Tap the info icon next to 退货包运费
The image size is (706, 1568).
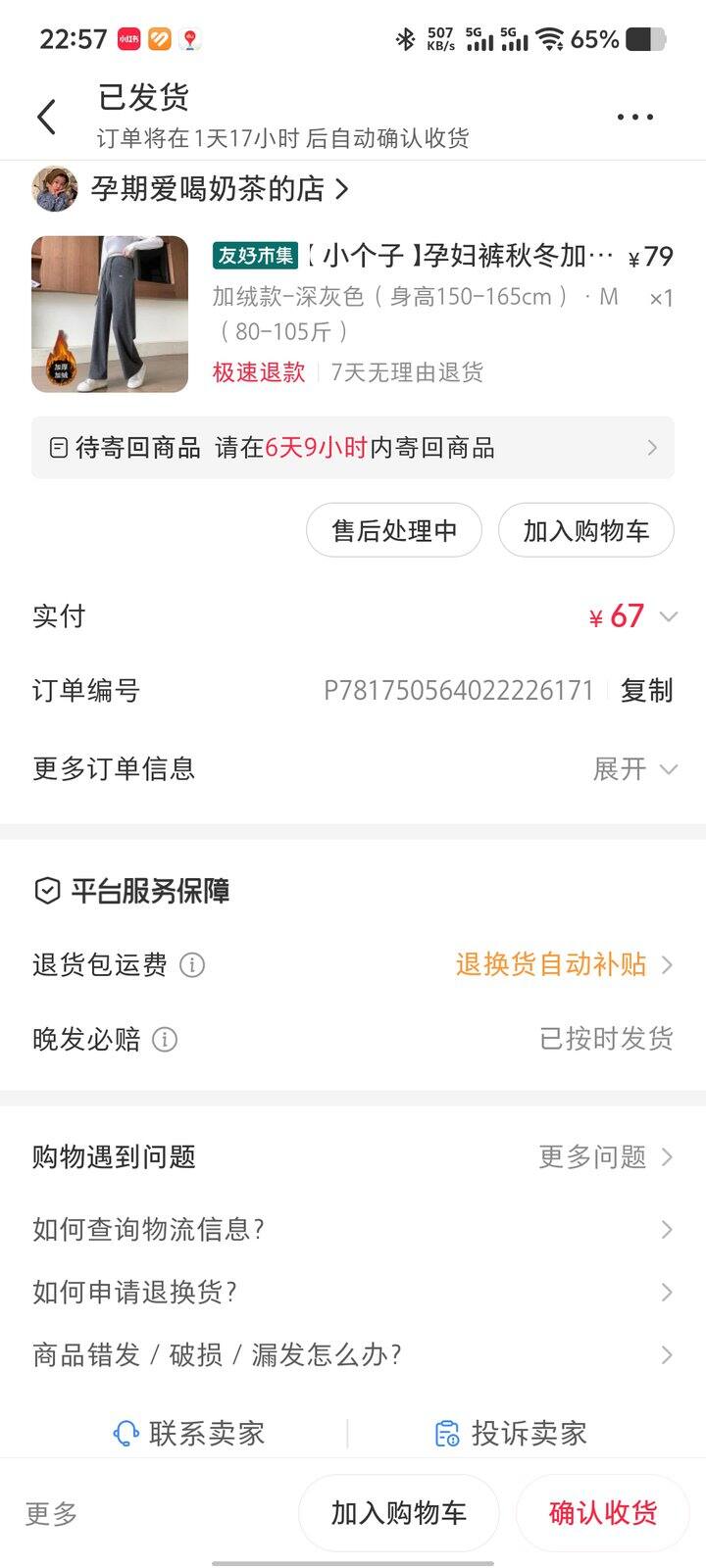pos(192,965)
